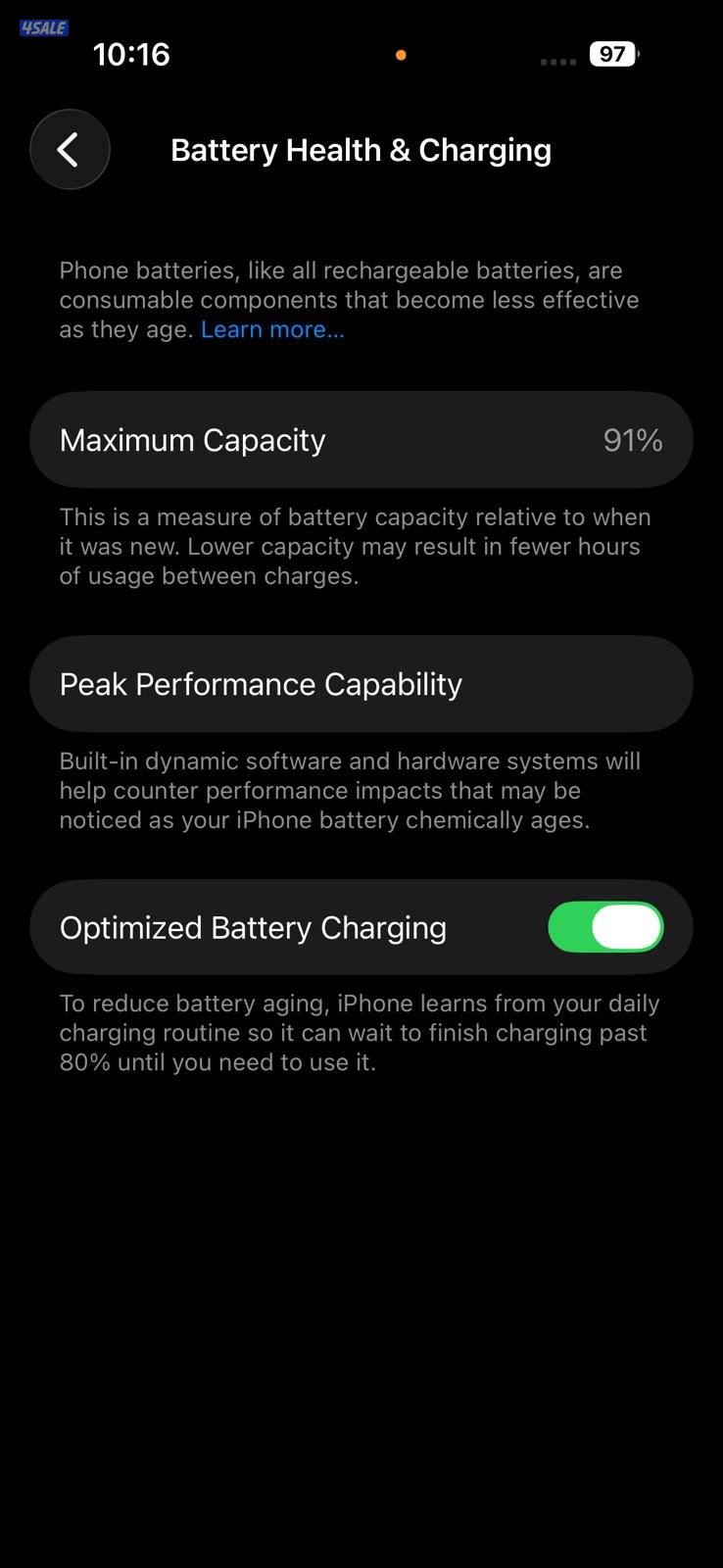Tap the Optimized Battery Charging switch
The image size is (723, 1568).
click(605, 926)
